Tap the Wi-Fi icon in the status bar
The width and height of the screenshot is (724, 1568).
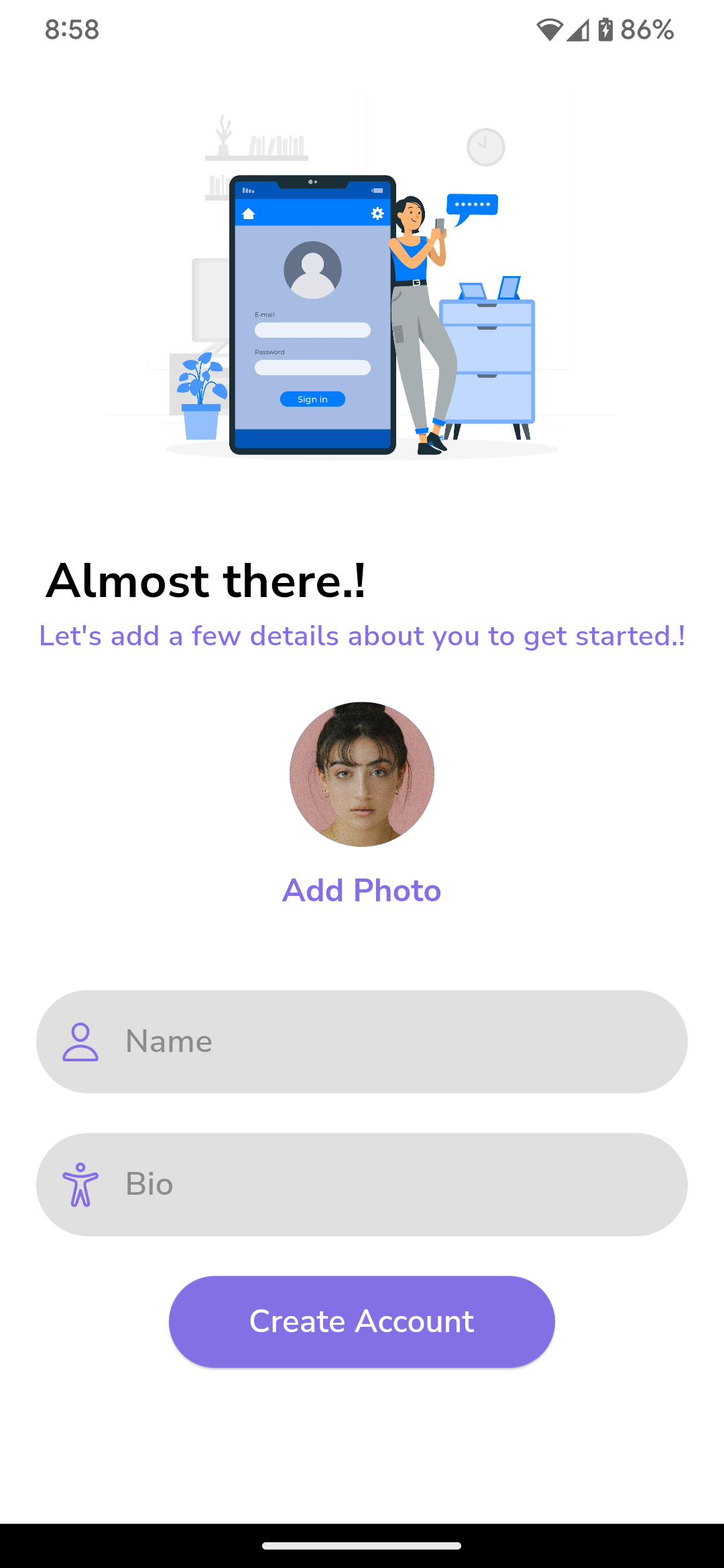pyautogui.click(x=551, y=28)
